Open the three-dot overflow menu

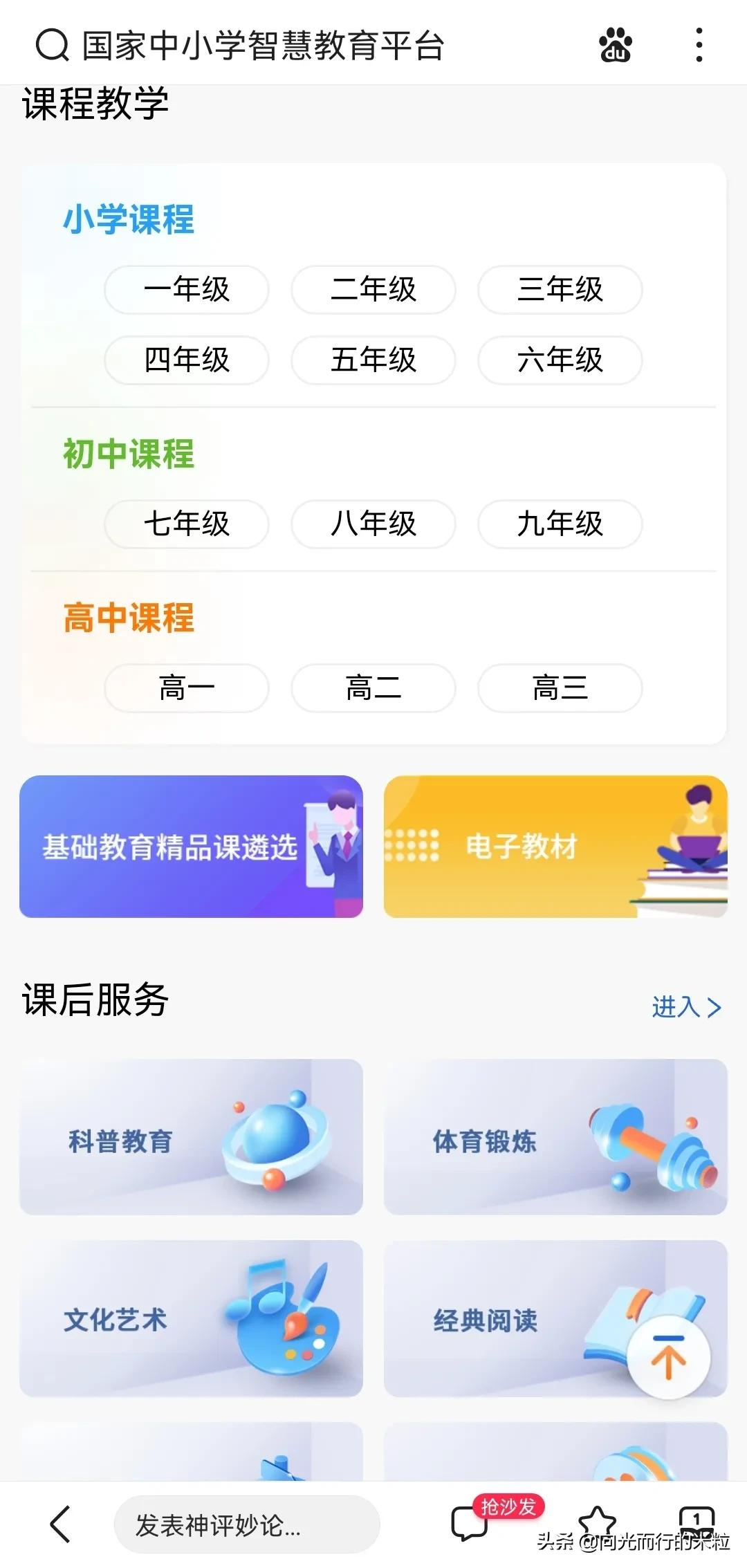(699, 46)
